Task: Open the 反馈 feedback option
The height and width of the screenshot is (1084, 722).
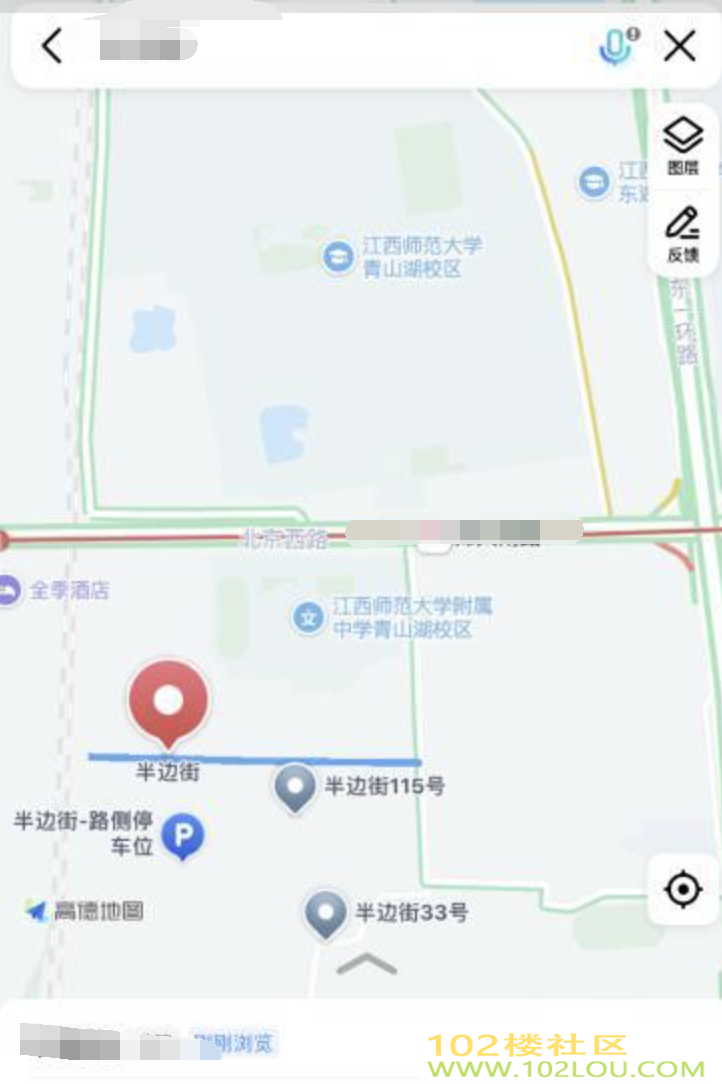Action: [683, 233]
